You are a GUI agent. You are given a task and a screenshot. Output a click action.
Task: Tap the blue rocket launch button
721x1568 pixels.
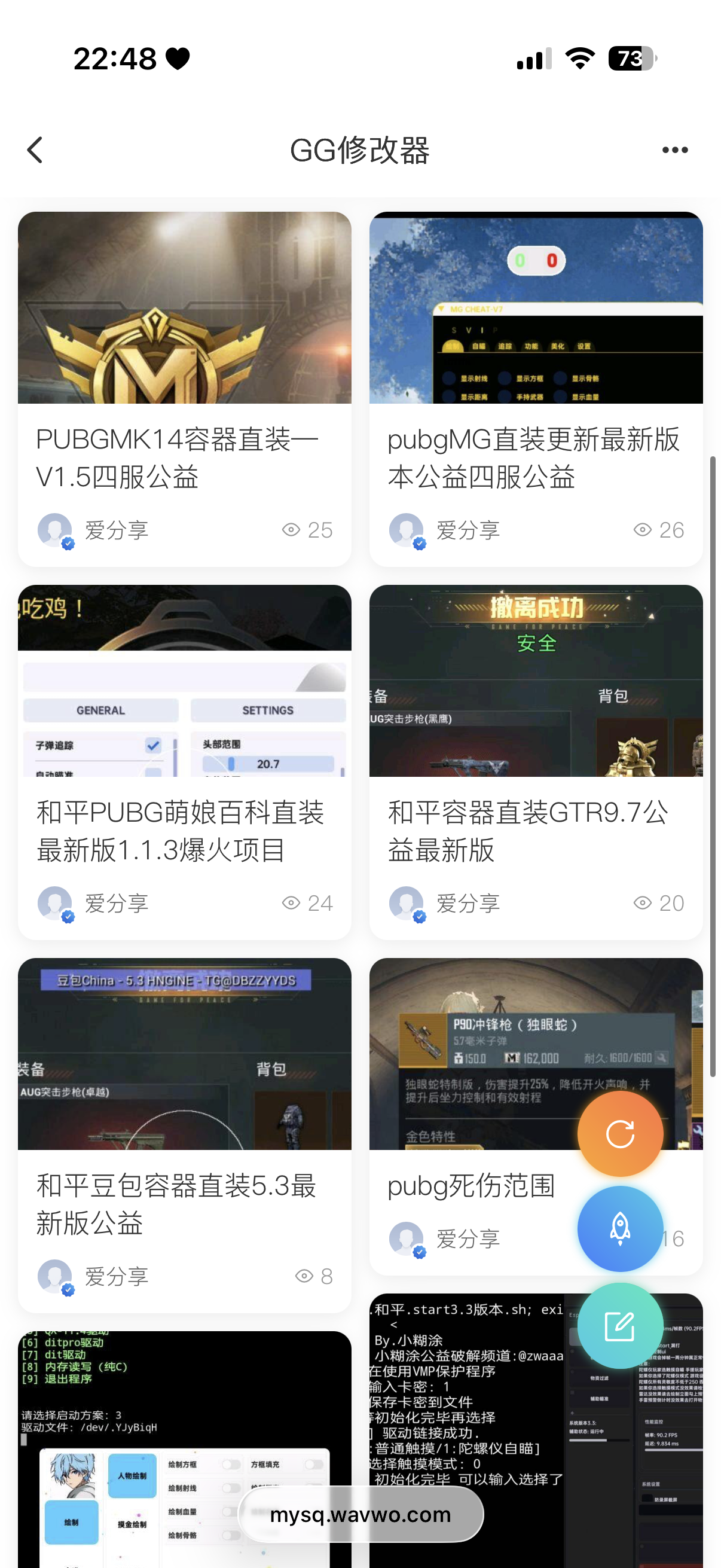pyautogui.click(x=619, y=1228)
